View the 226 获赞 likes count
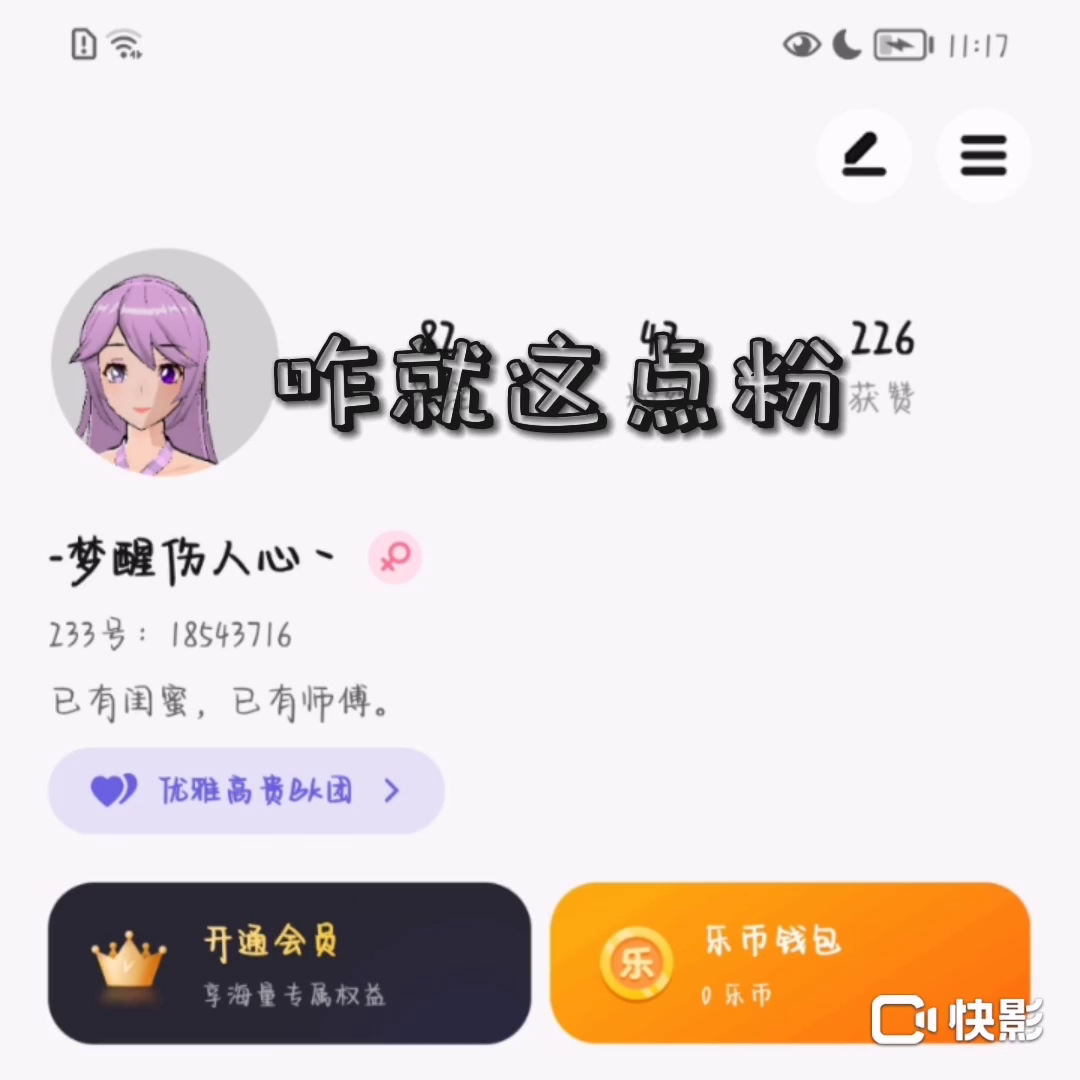Screen dimensions: 1080x1080 pyautogui.click(x=881, y=366)
